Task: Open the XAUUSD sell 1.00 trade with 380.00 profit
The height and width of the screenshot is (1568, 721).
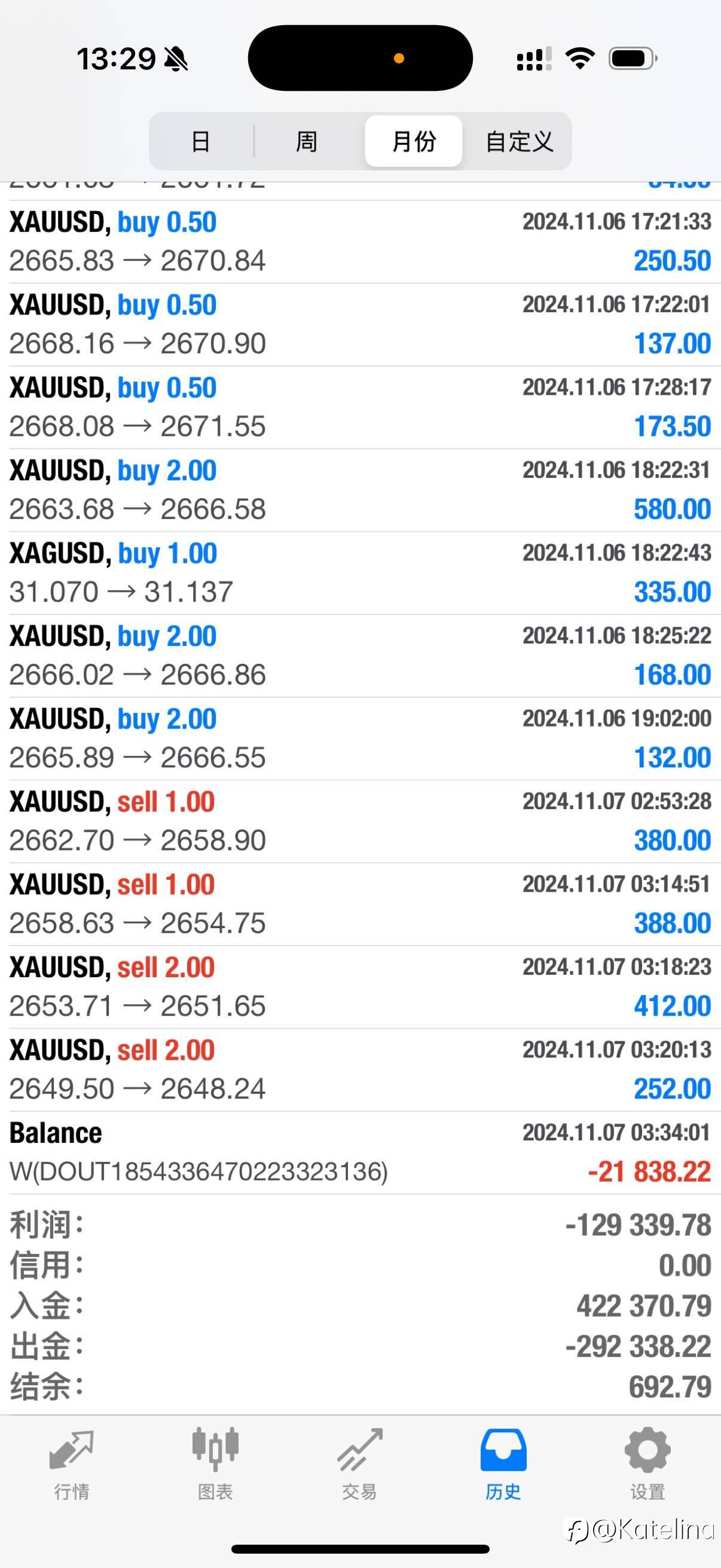Action: click(360, 821)
